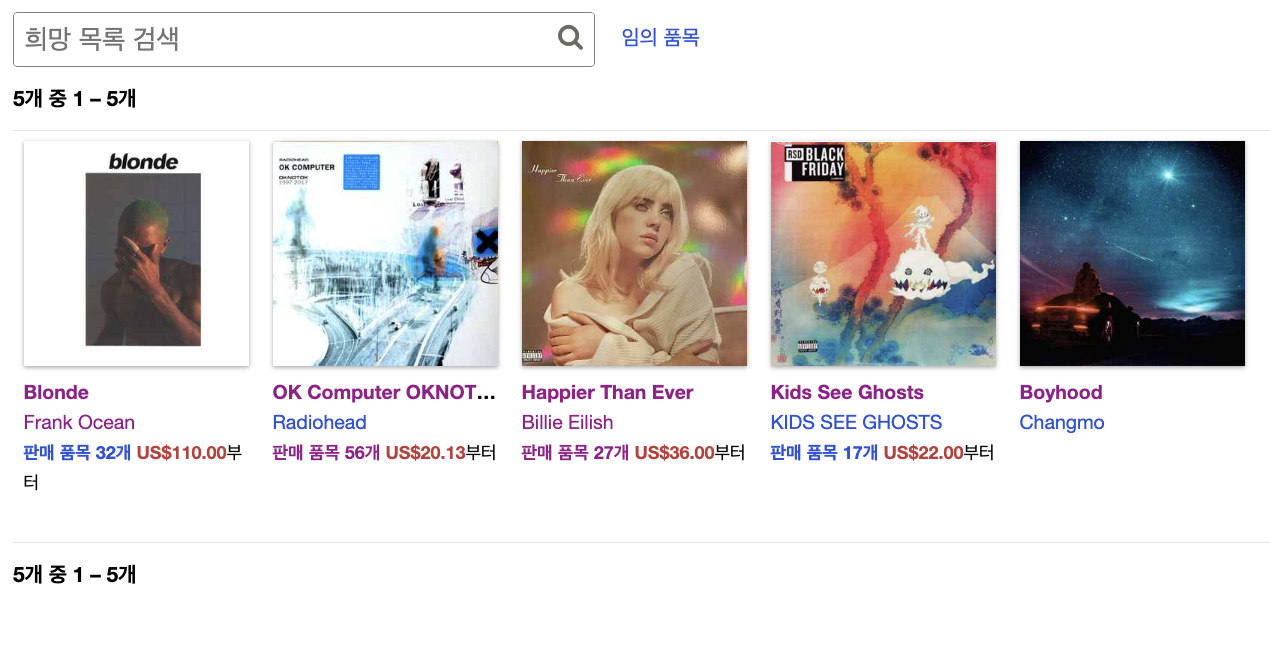Open the Kids See Ghosts title link
The image size is (1270, 646).
846,392
